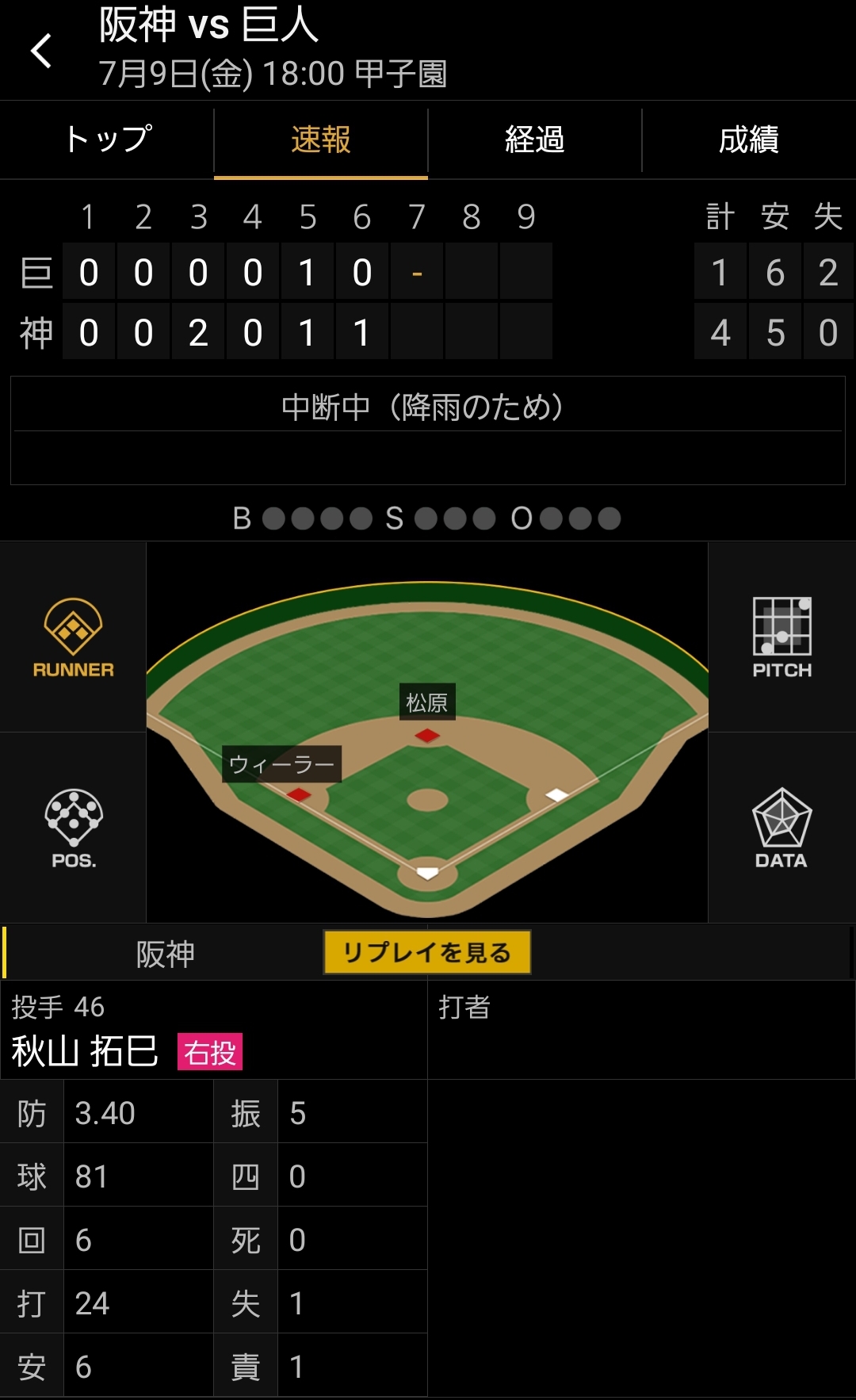Screen dimensions: 856x1400
Task: Select the 阪神 team tab
Action: click(165, 954)
